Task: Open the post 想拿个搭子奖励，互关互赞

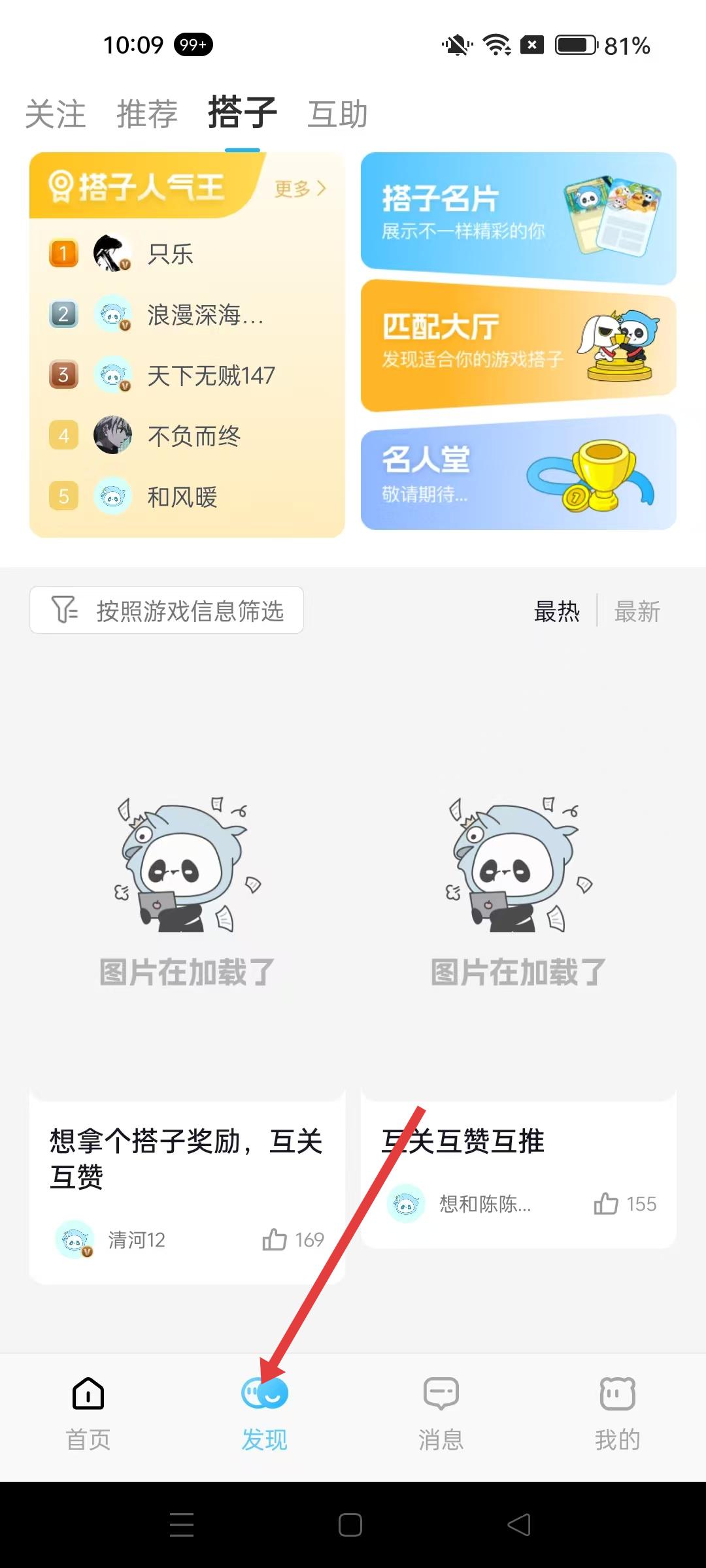Action: click(x=186, y=1158)
